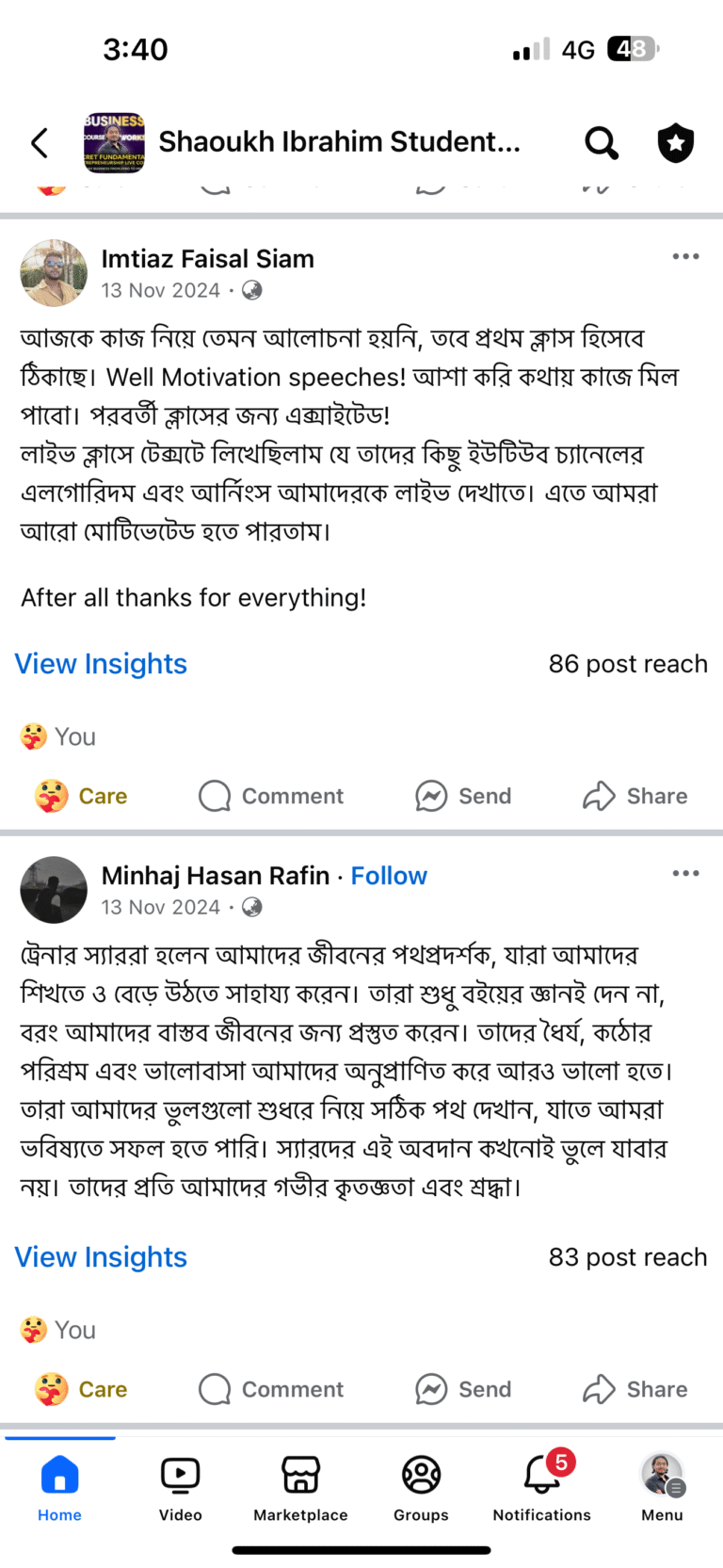Tap Care reaction on Imtiaz Faisal Siam's post
Image resolution: width=723 pixels, height=1568 pixels.
pos(82,796)
